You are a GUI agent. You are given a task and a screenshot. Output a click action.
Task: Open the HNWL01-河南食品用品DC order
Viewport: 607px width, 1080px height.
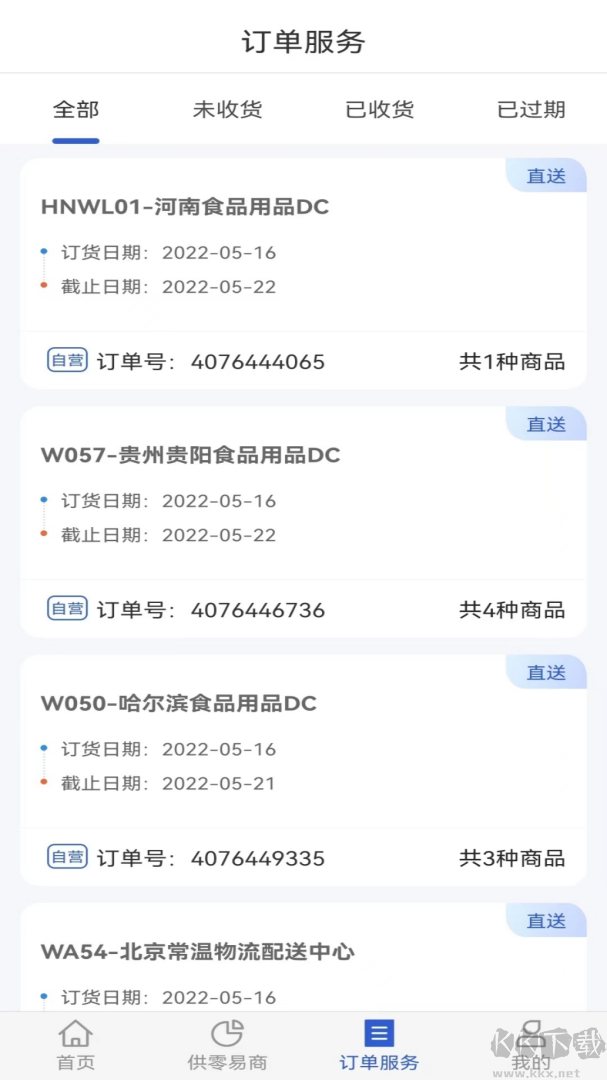(303, 272)
